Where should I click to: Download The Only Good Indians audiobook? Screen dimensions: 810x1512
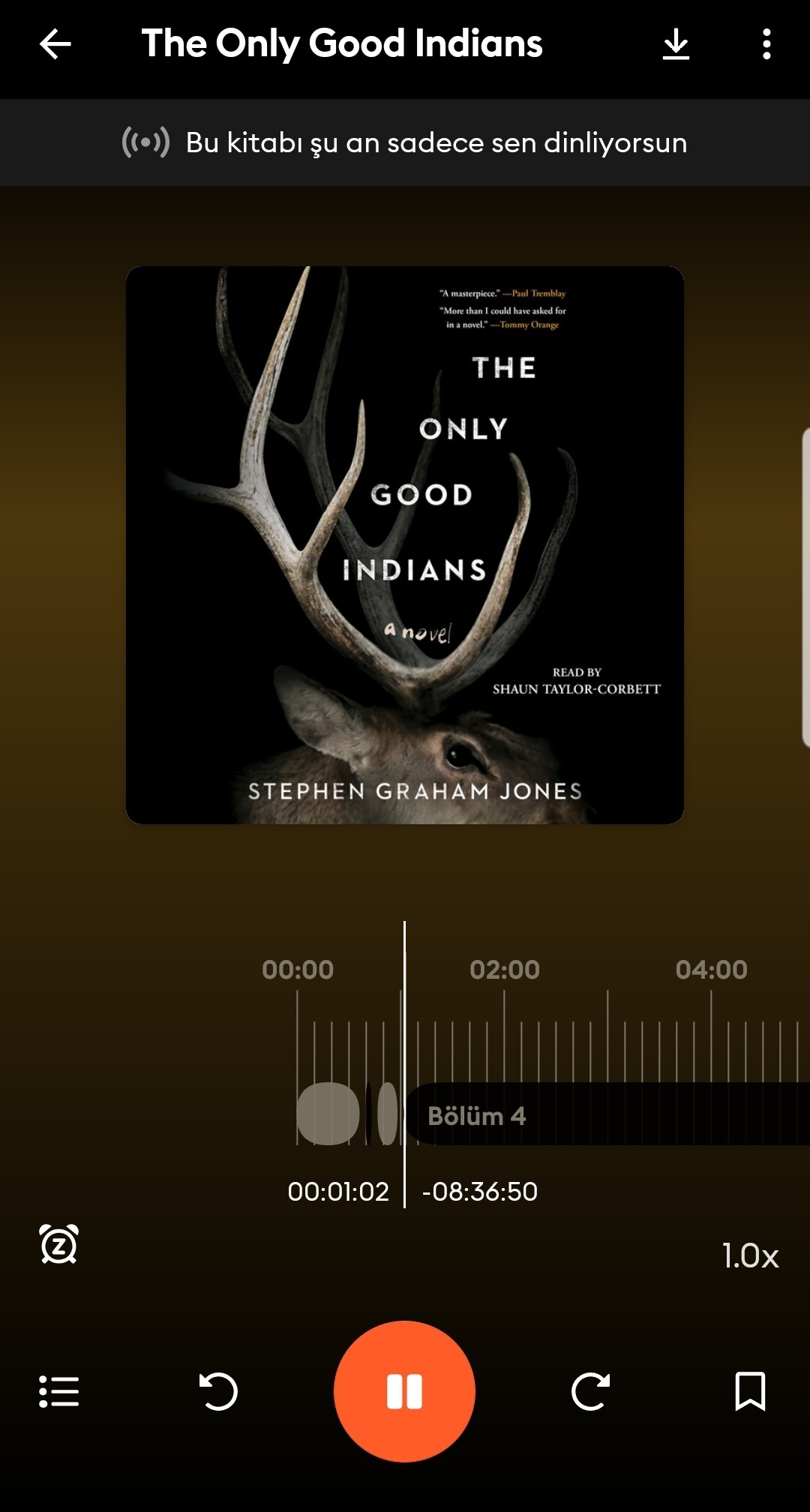(676, 44)
